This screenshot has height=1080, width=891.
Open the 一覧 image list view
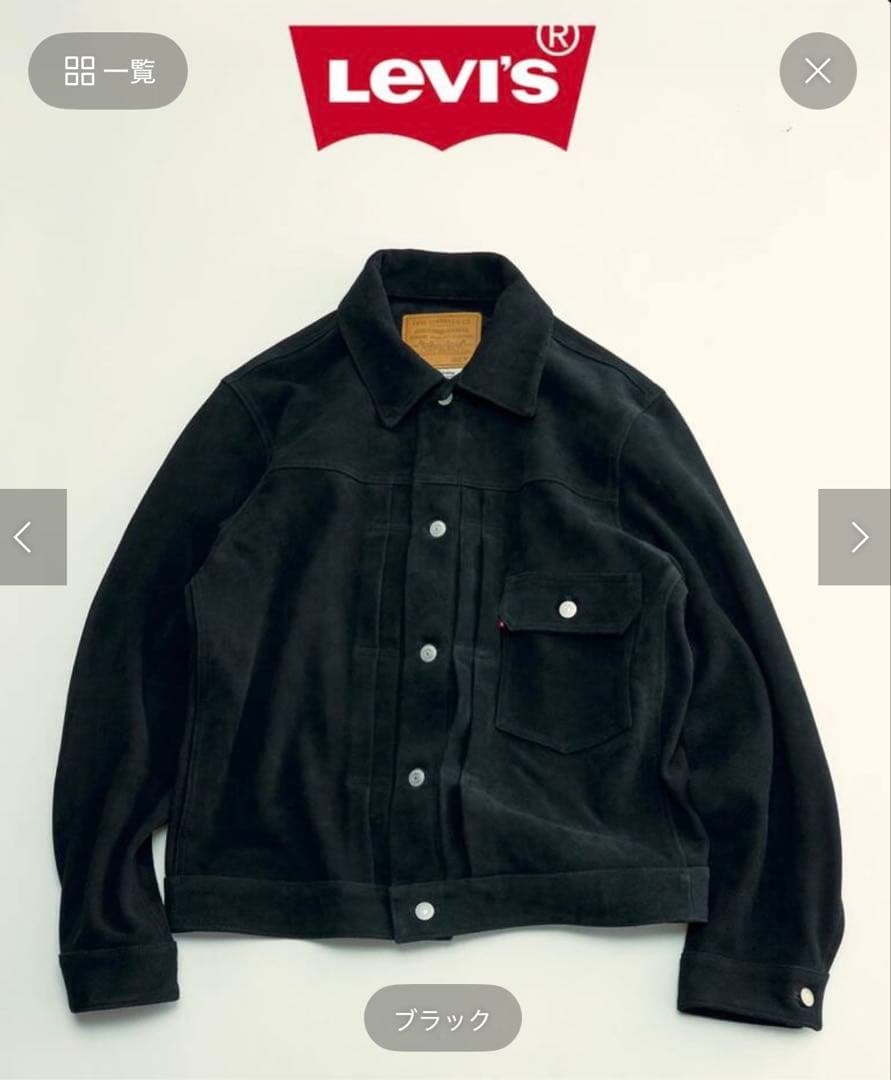108,71
